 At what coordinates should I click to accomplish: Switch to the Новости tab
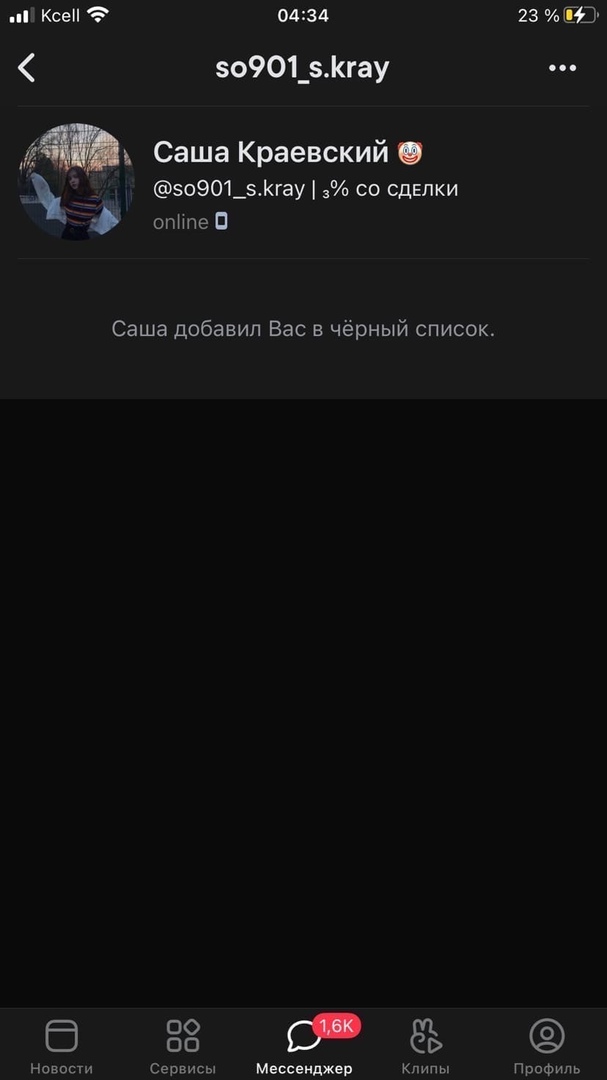pyautogui.click(x=61, y=1045)
